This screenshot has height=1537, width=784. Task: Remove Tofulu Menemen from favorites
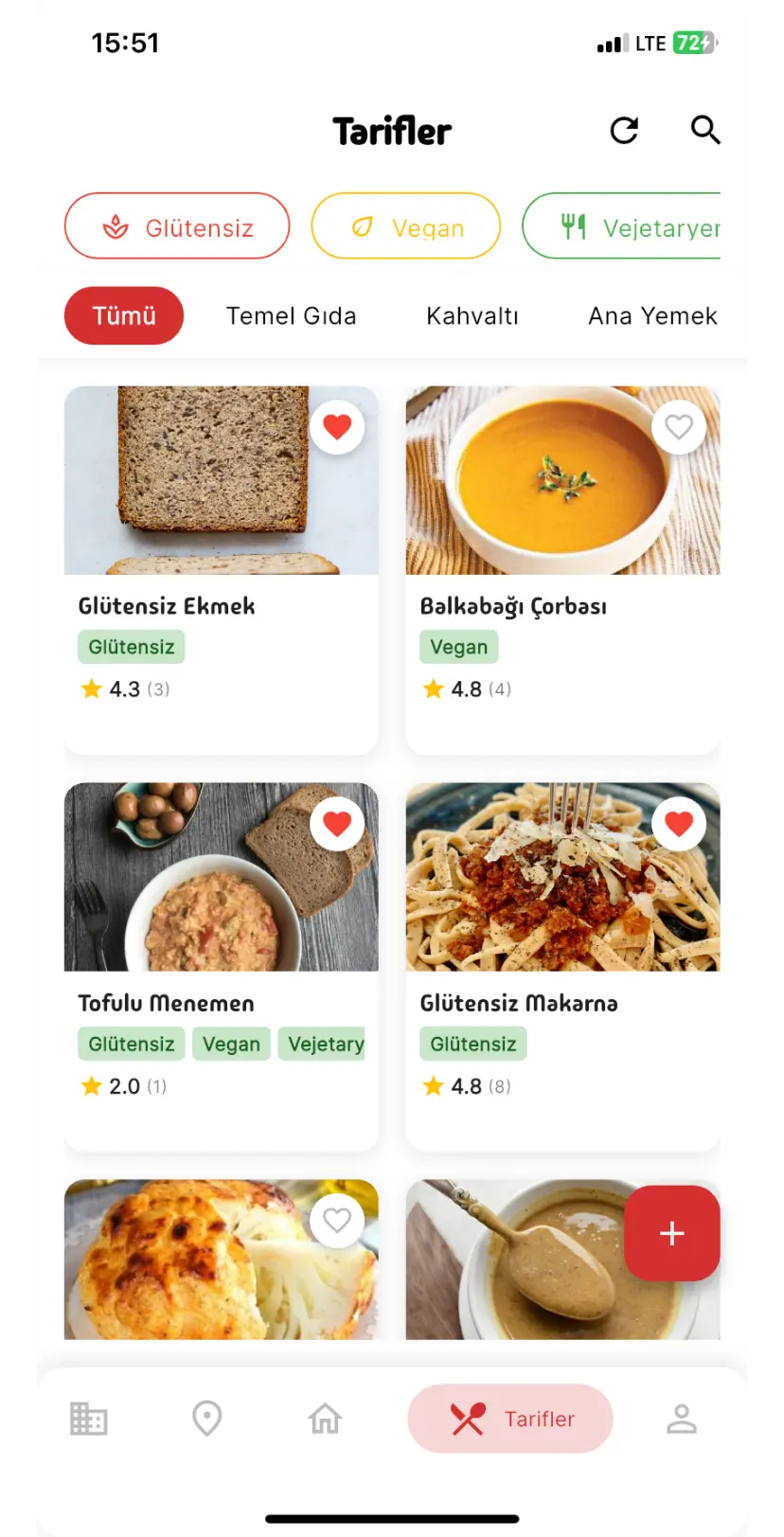coord(337,824)
